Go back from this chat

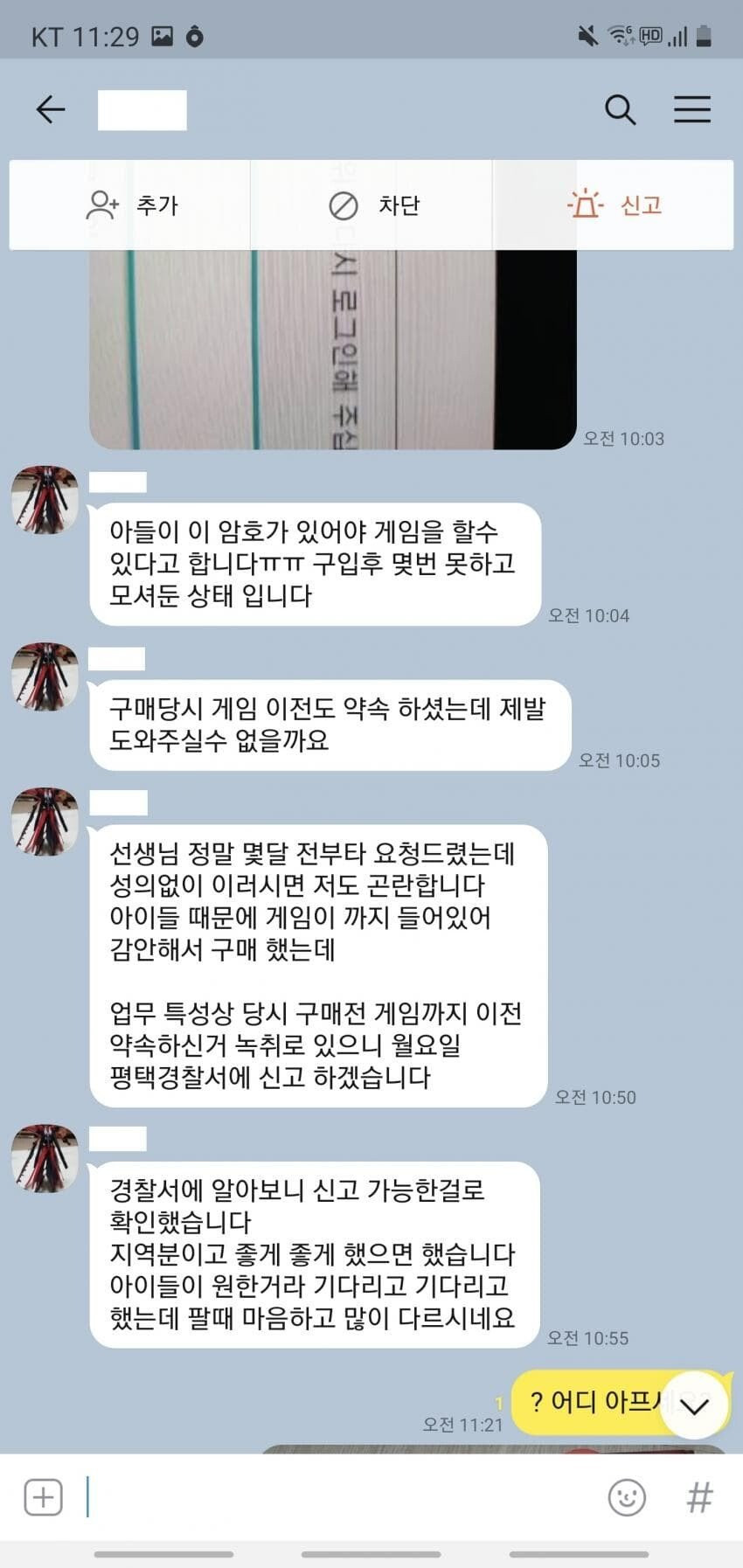[51, 109]
